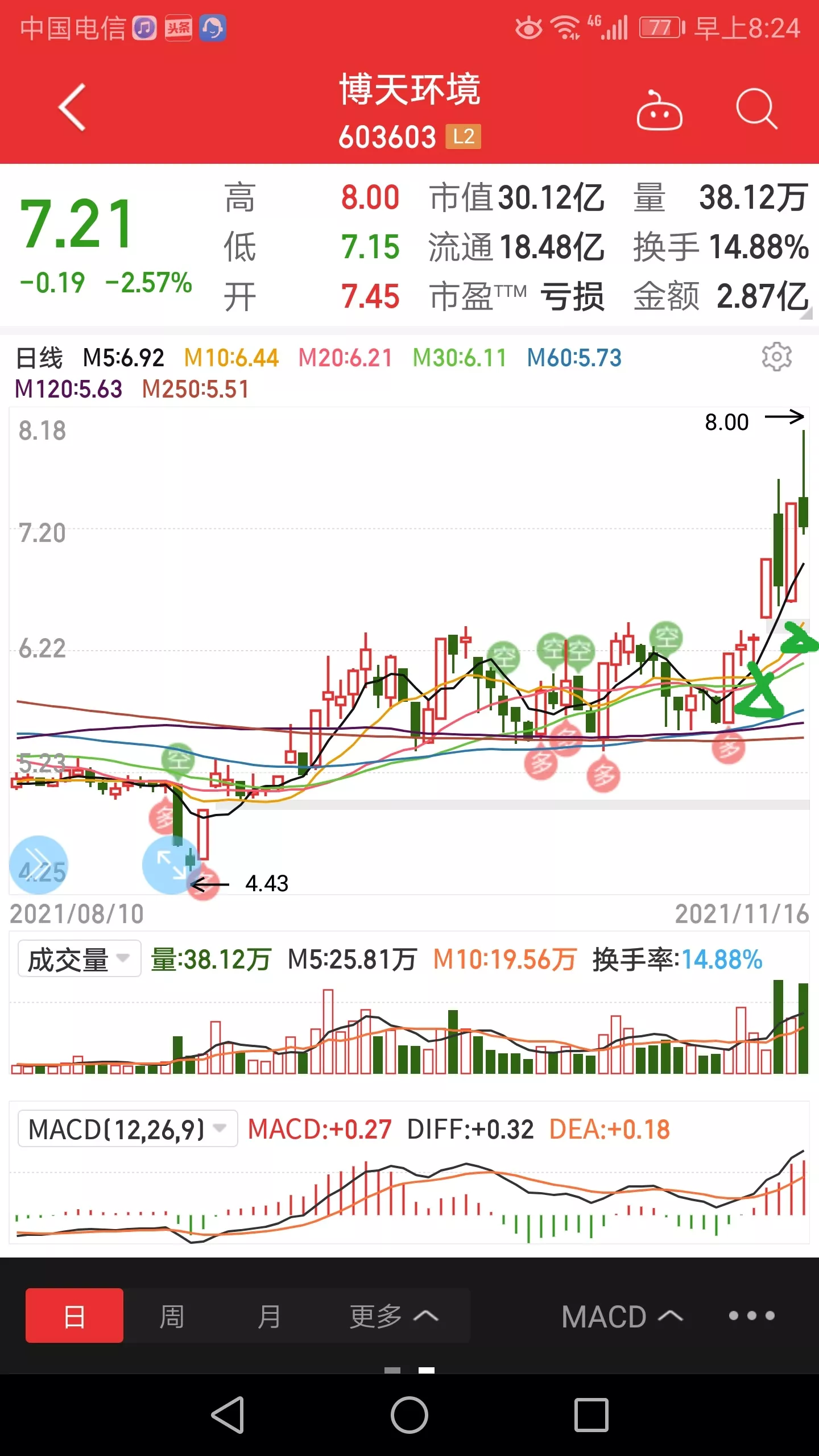Expand 更多 chart period options
The image size is (819, 1456).
(393, 1317)
